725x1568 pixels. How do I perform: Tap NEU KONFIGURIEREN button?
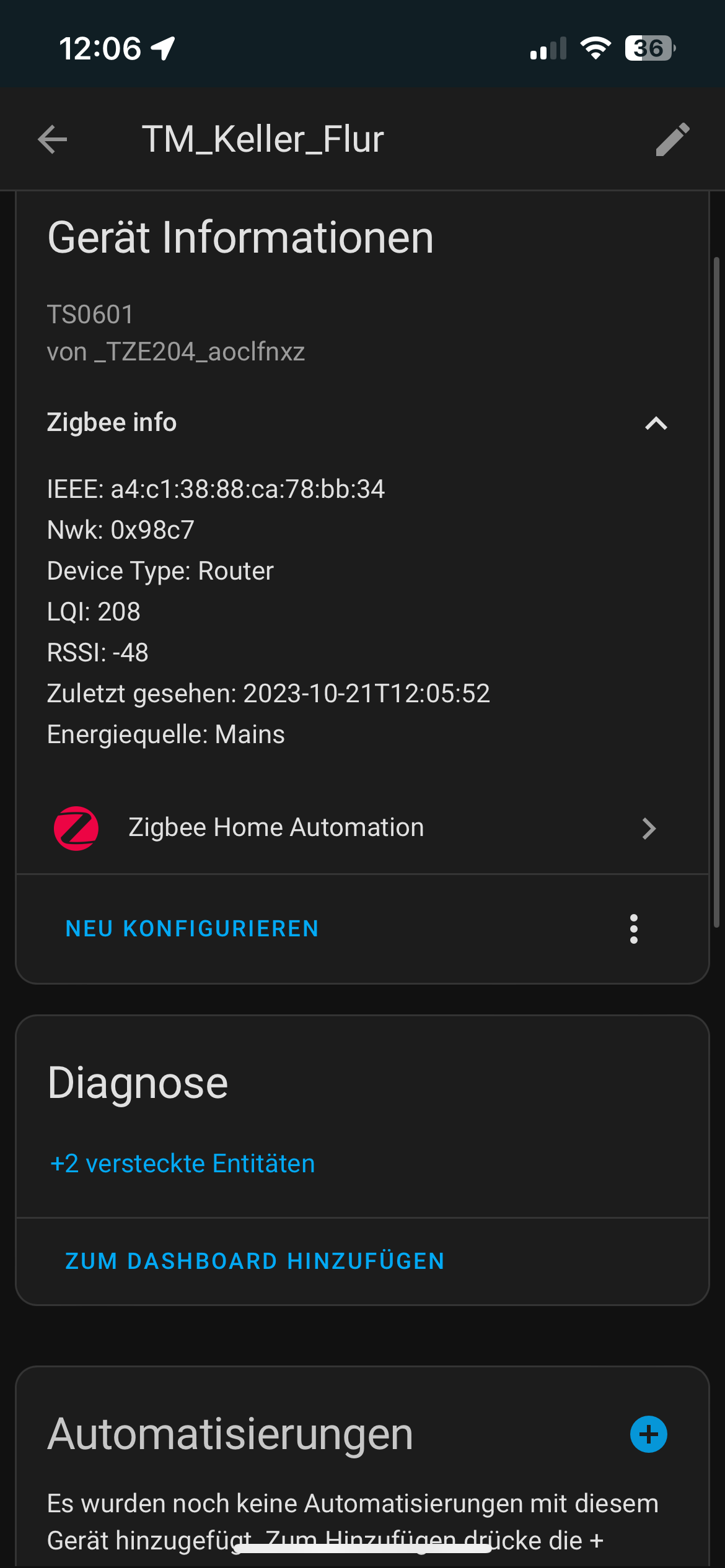(192, 928)
